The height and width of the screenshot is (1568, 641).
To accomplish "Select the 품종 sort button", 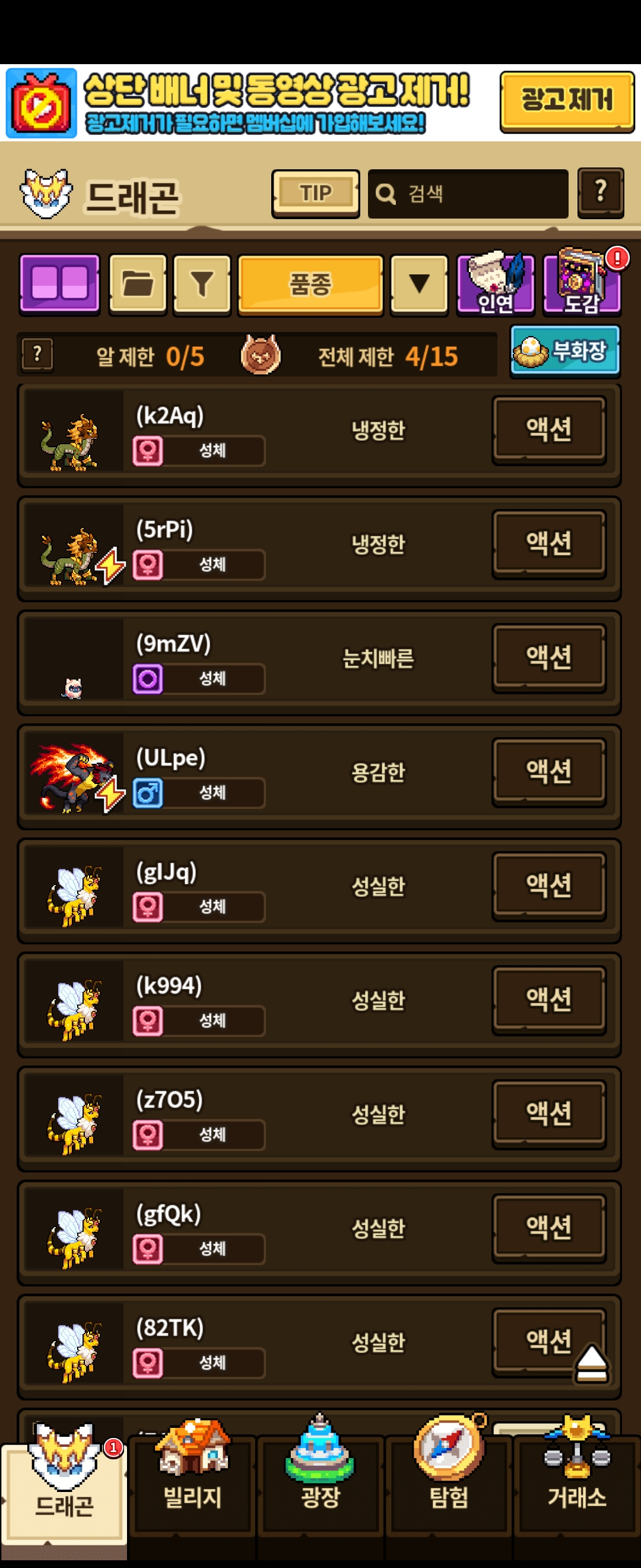I will [310, 284].
